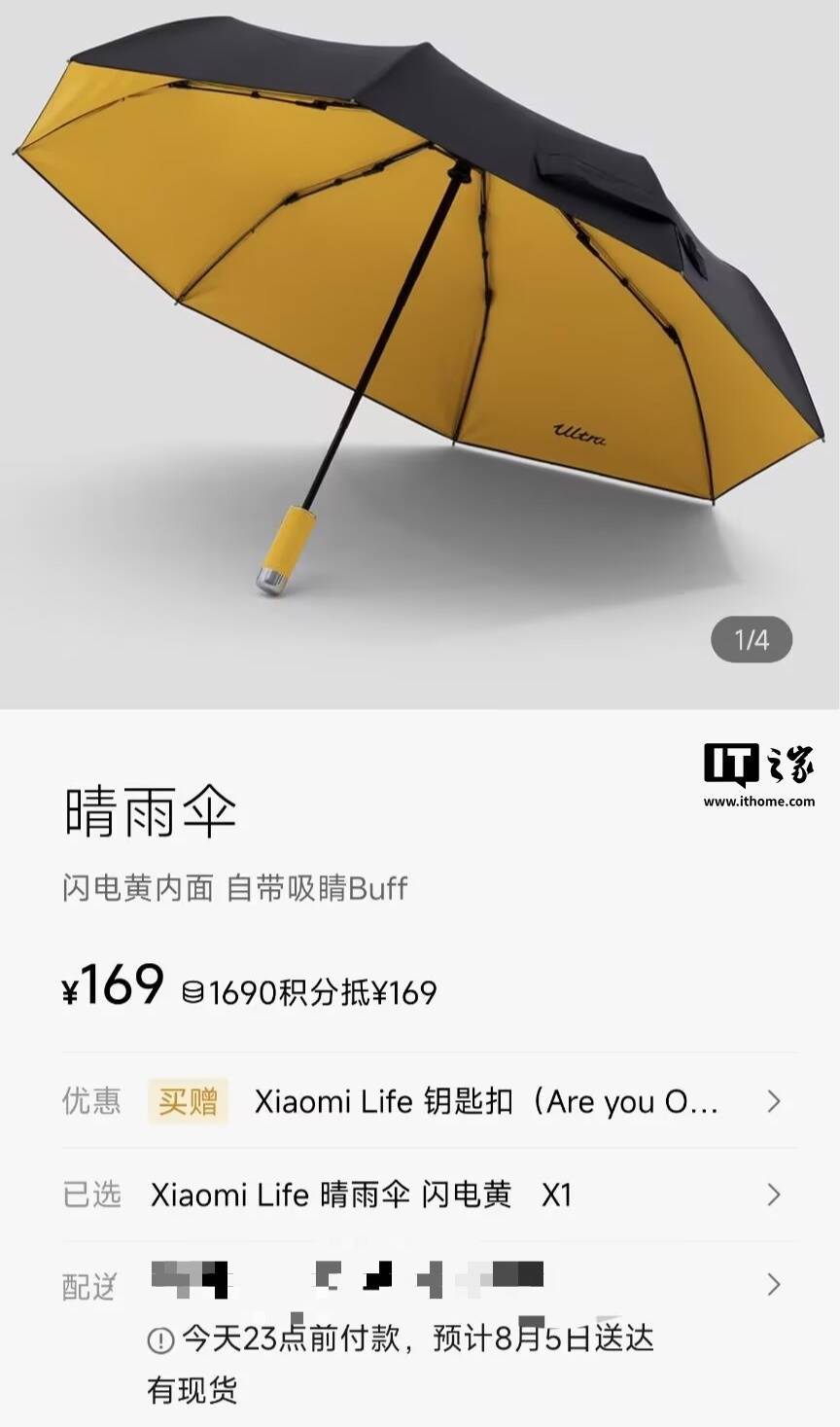The image size is (840, 1427).
Task: Open www.ithome.com link
Action: point(759,803)
